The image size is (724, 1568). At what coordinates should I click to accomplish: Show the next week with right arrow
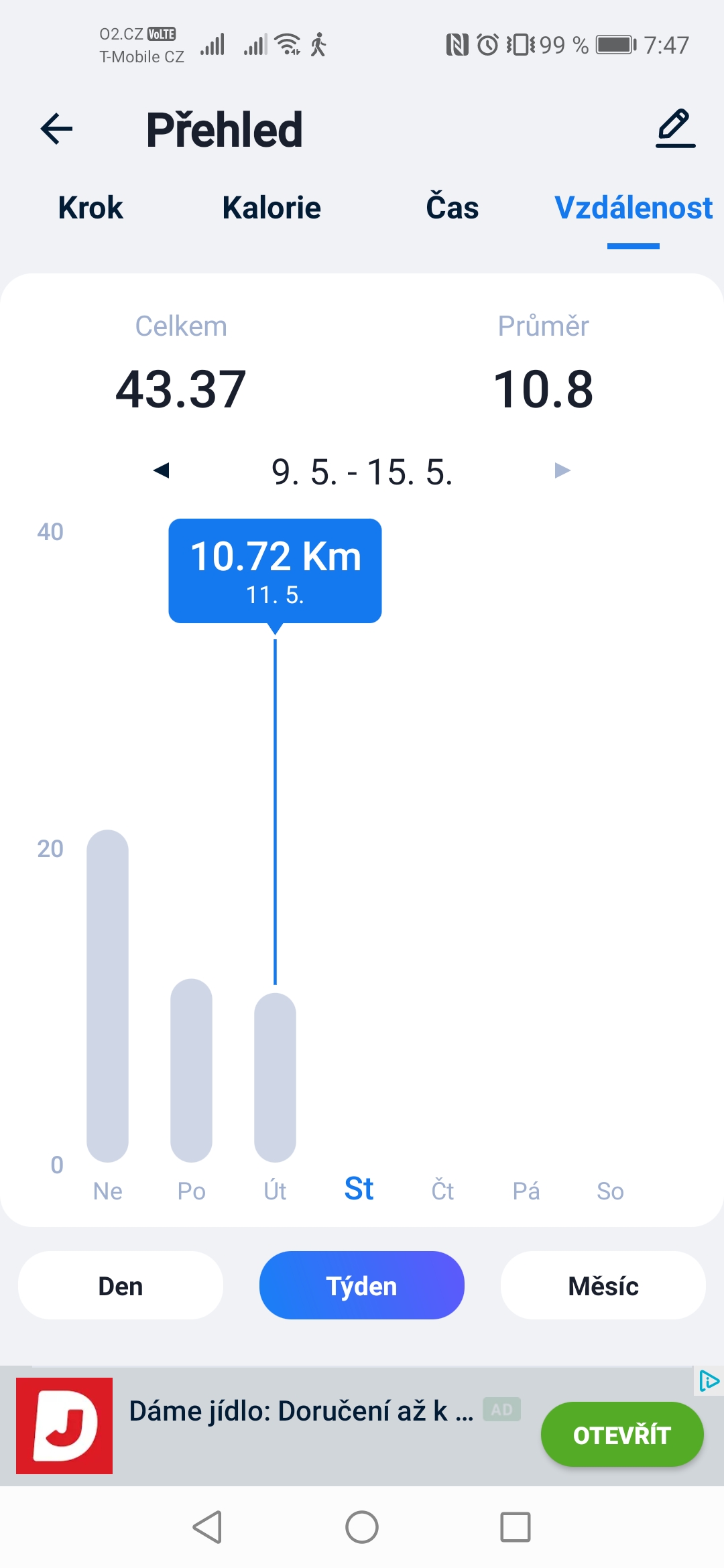562,470
